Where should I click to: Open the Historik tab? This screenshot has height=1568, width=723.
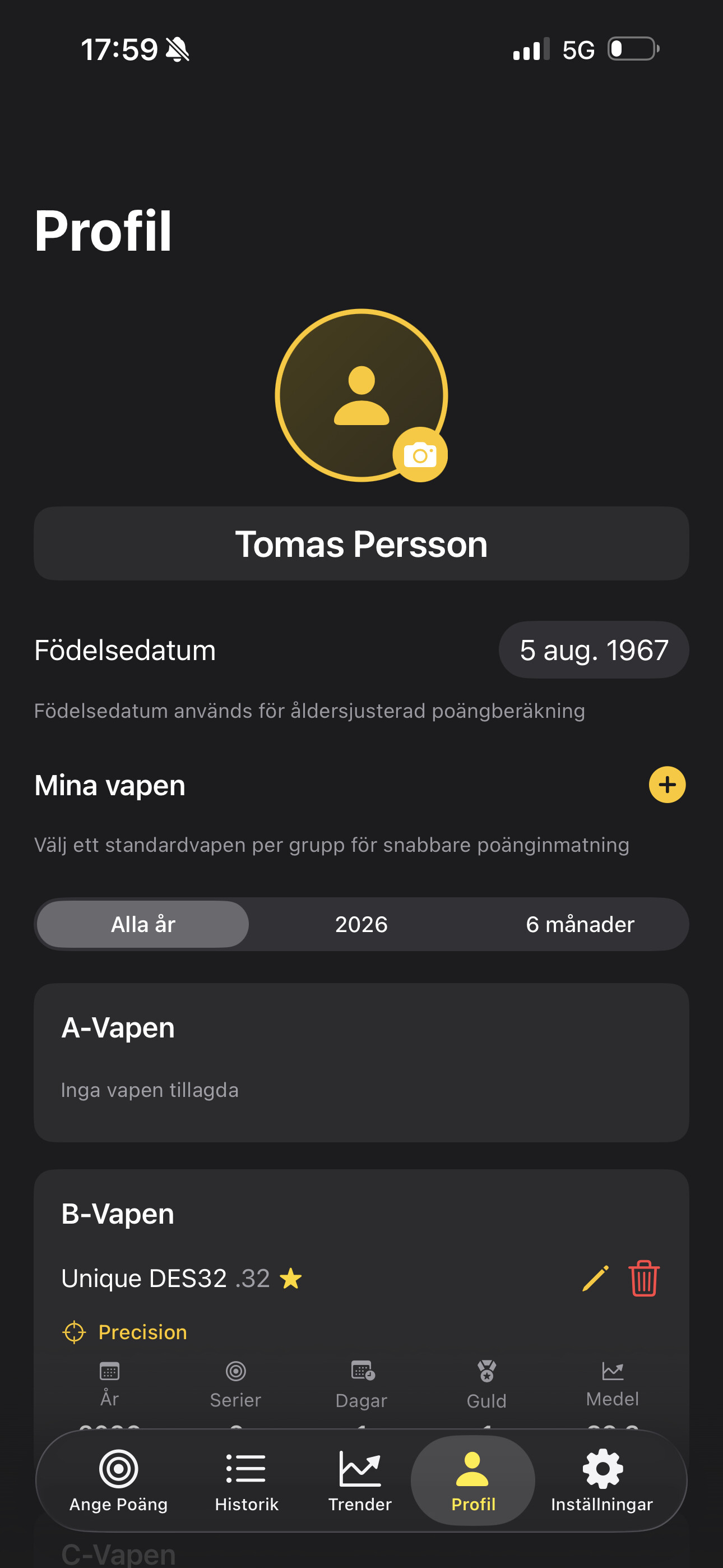[247, 1481]
